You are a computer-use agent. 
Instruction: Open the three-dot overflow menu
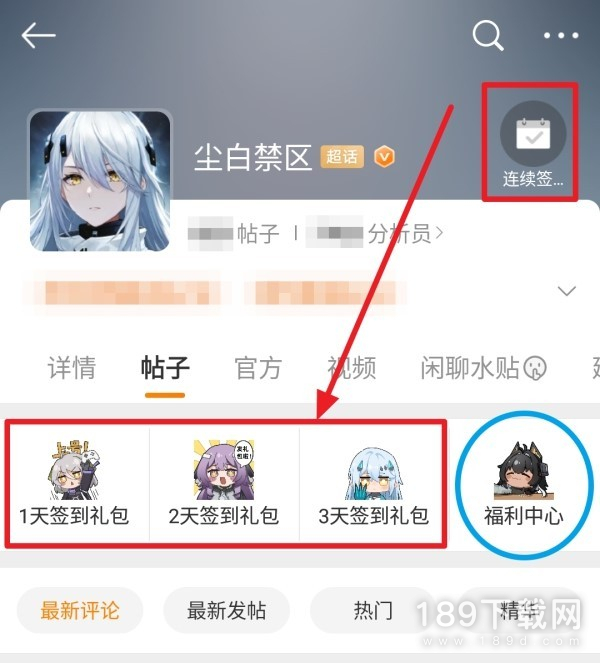tap(561, 37)
